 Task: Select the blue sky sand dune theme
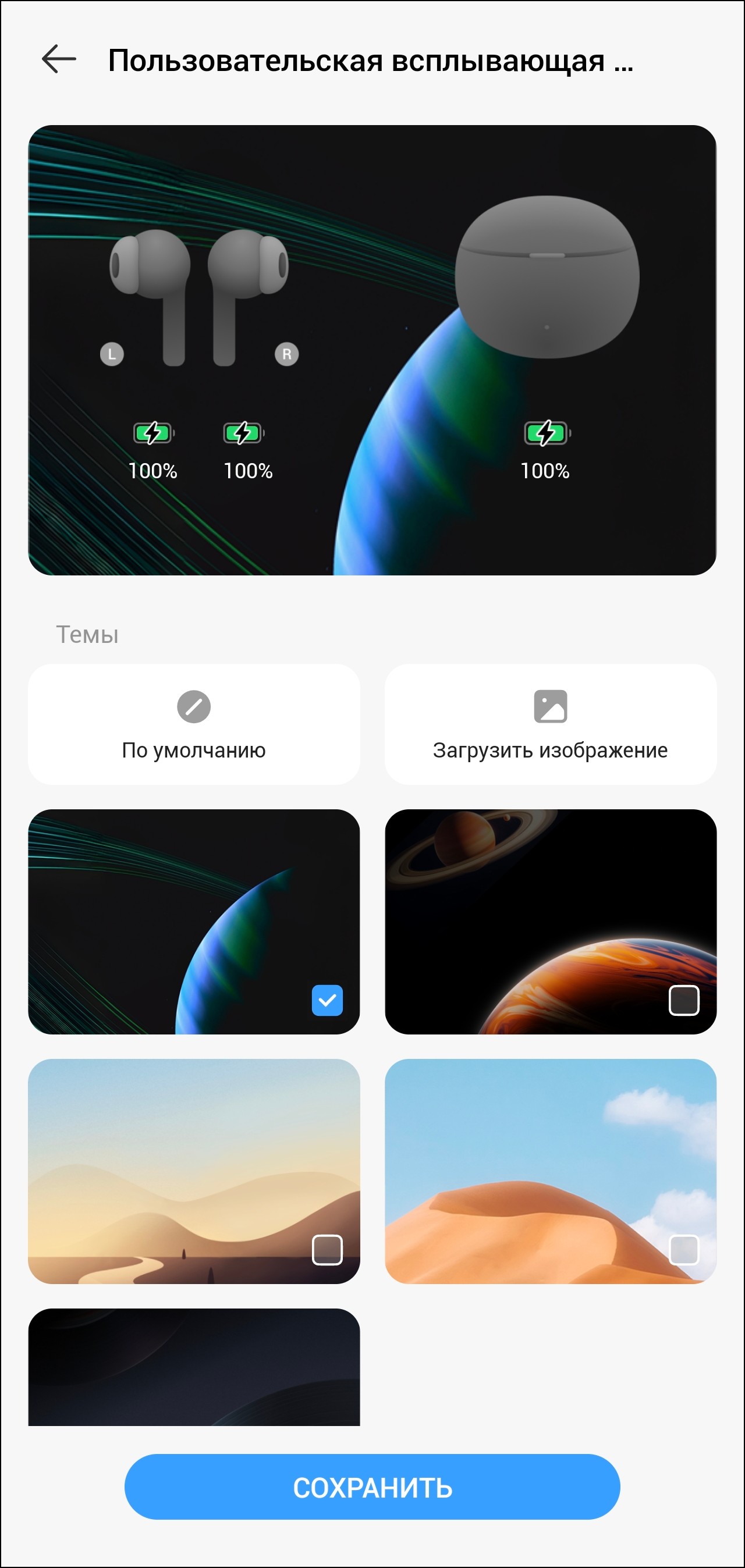pos(550,1171)
